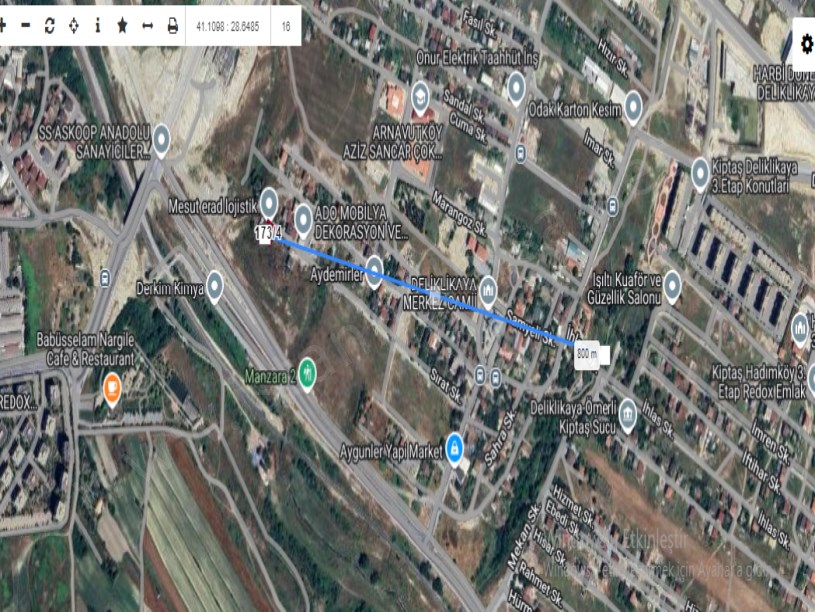Open Babüsselam Nargile Cafe & Restaurant pin

tap(112, 385)
